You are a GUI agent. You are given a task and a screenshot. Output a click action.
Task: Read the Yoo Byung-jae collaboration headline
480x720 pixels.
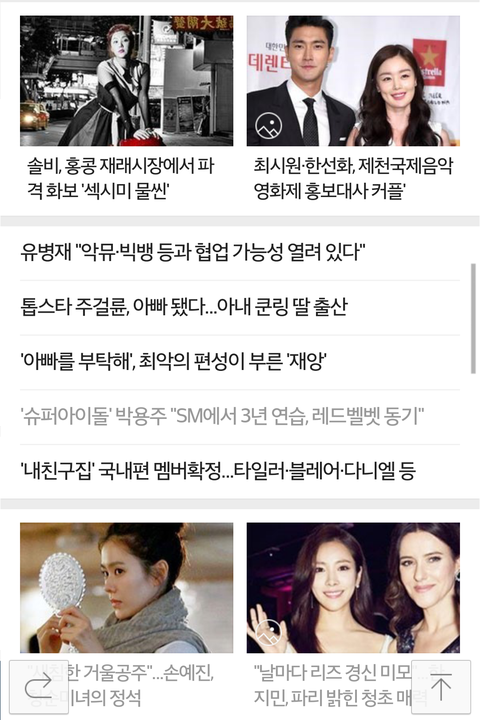click(193, 252)
